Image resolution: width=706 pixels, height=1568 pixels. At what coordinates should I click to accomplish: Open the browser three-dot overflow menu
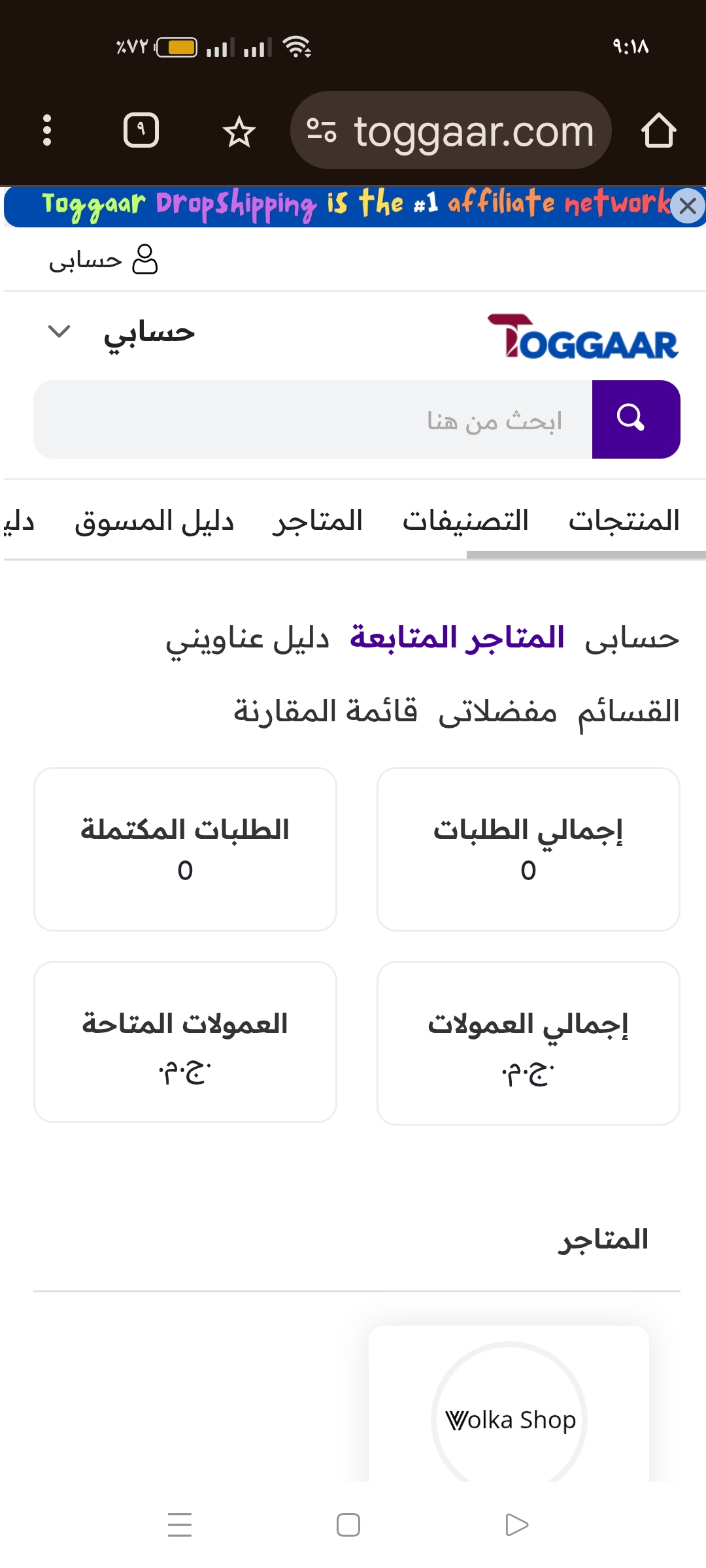[x=47, y=131]
